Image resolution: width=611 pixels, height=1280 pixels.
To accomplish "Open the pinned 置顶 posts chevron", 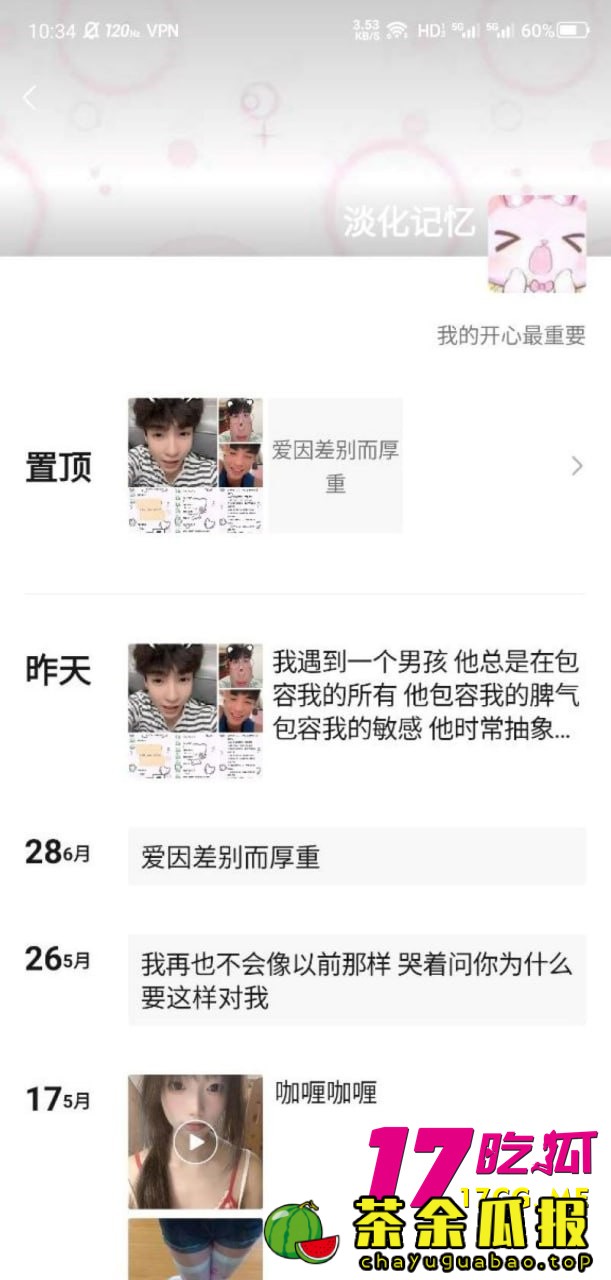I will coord(576,466).
